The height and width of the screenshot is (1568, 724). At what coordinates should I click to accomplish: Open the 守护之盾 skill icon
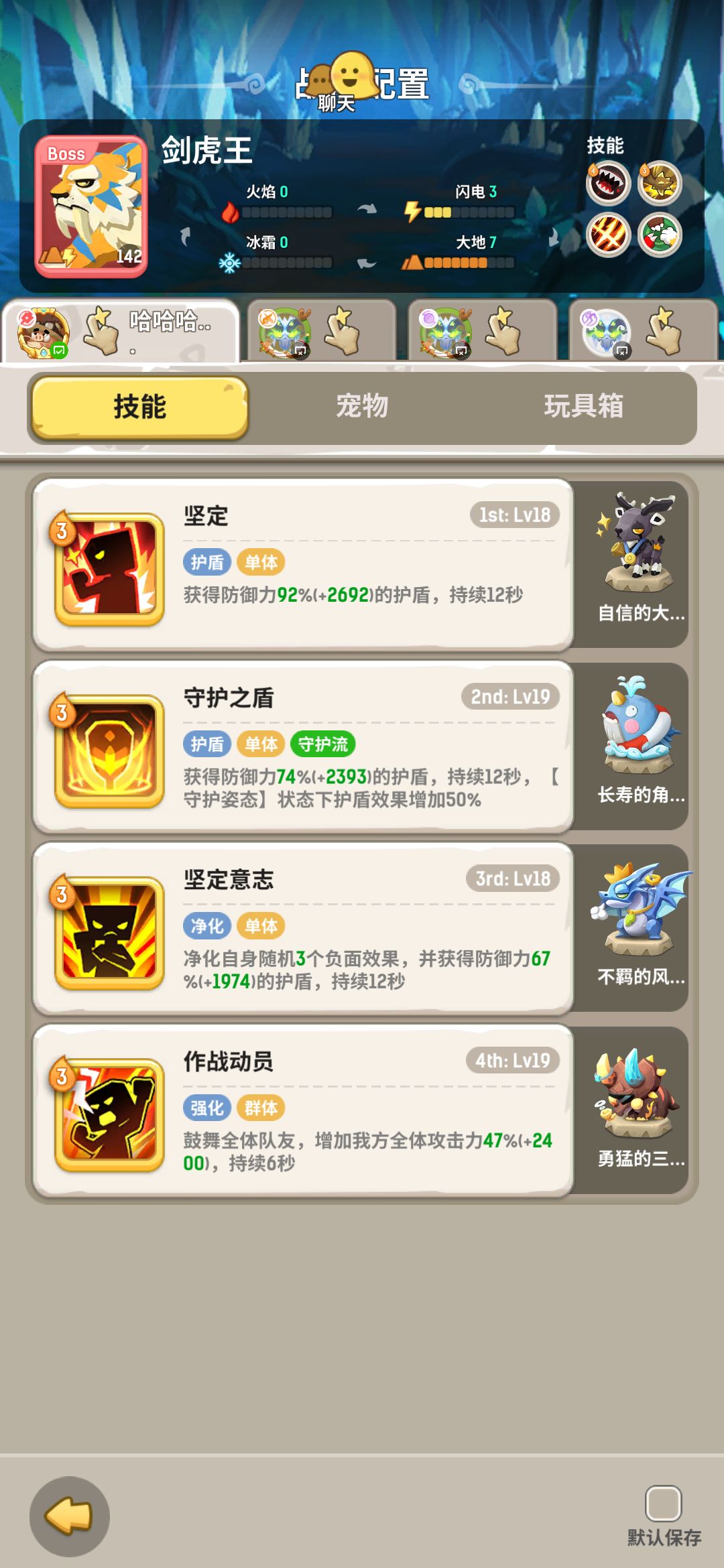[x=109, y=750]
